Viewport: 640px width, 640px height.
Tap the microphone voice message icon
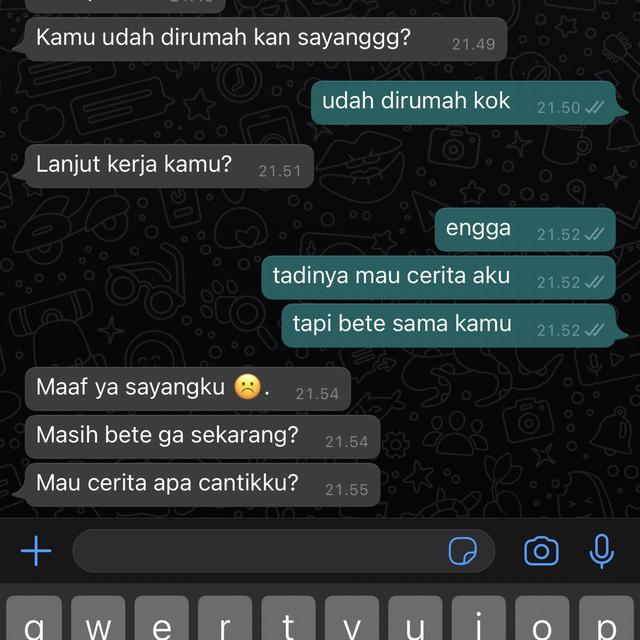click(x=601, y=551)
